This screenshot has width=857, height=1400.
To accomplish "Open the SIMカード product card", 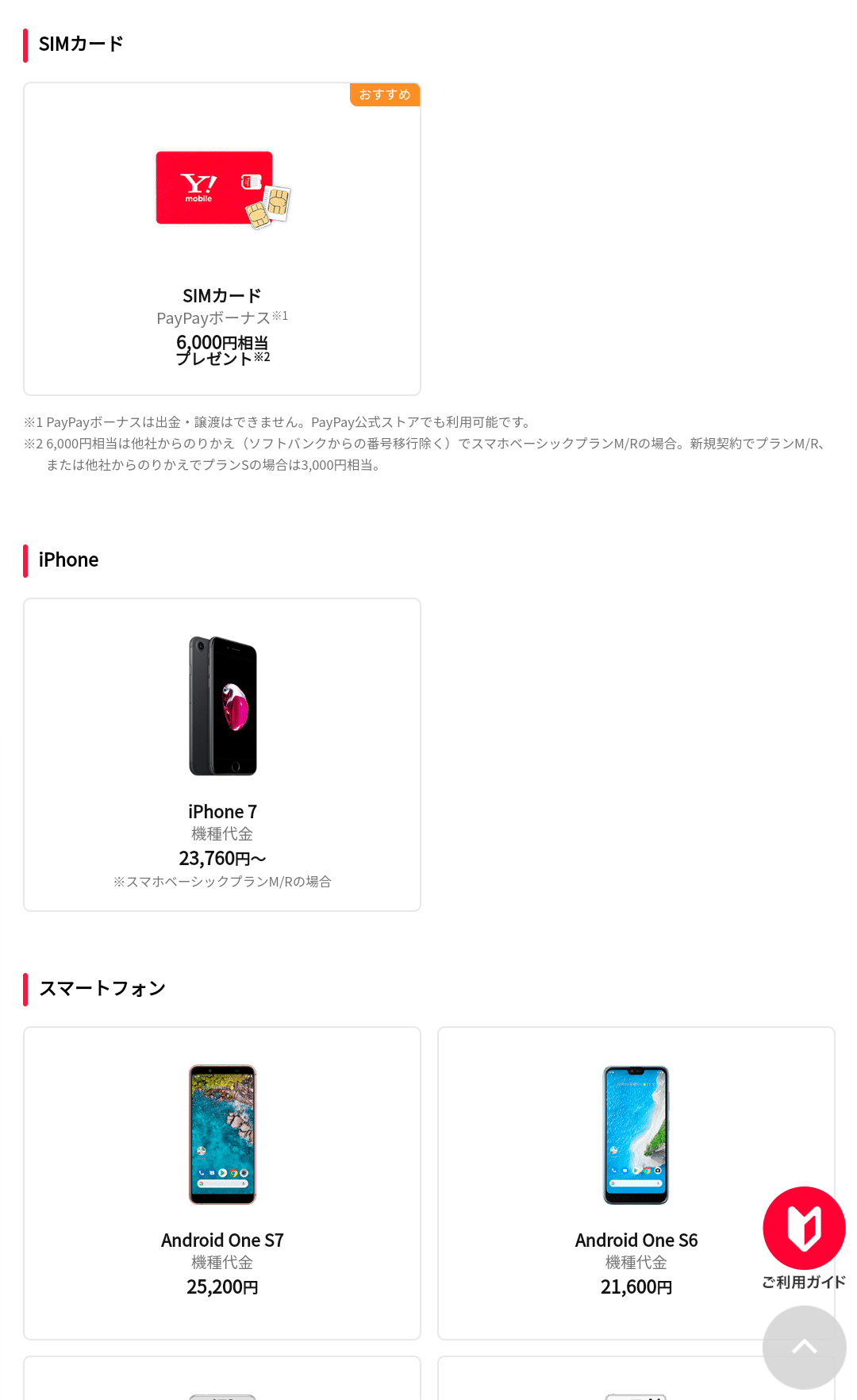I will click(x=222, y=239).
